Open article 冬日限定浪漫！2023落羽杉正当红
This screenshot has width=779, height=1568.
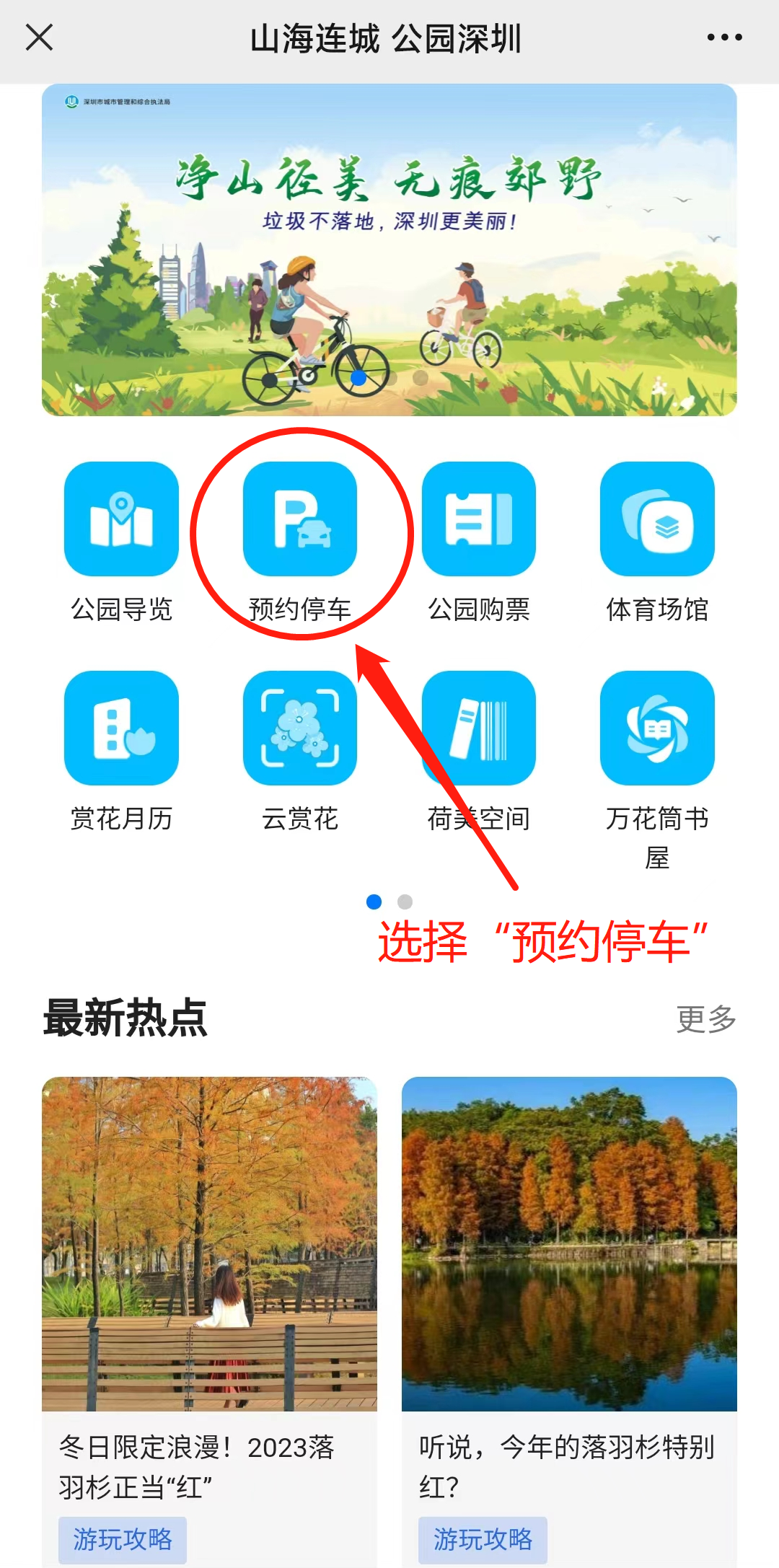[x=209, y=1321]
